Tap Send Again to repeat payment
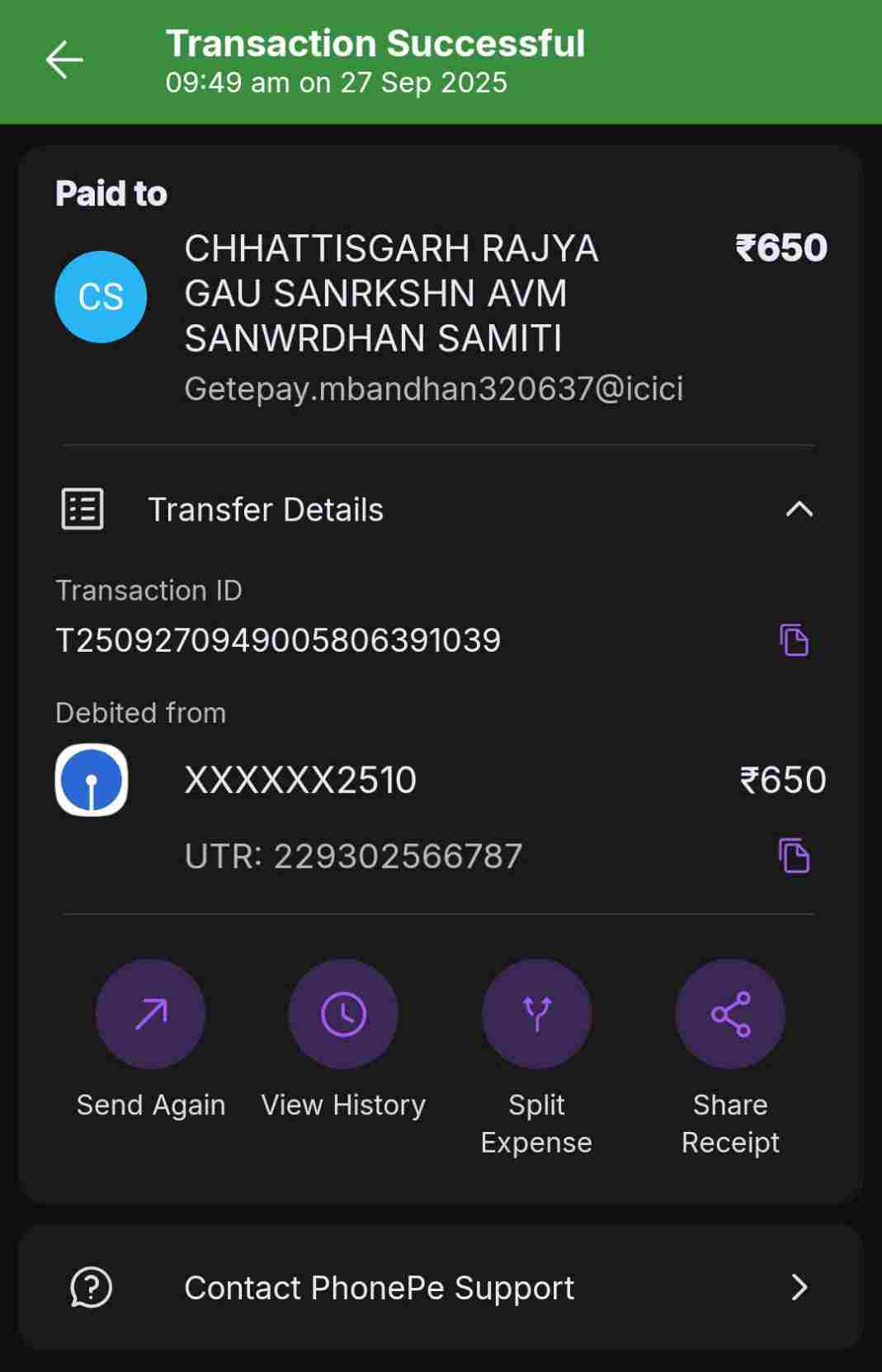This screenshot has width=882, height=1372. click(x=150, y=1014)
